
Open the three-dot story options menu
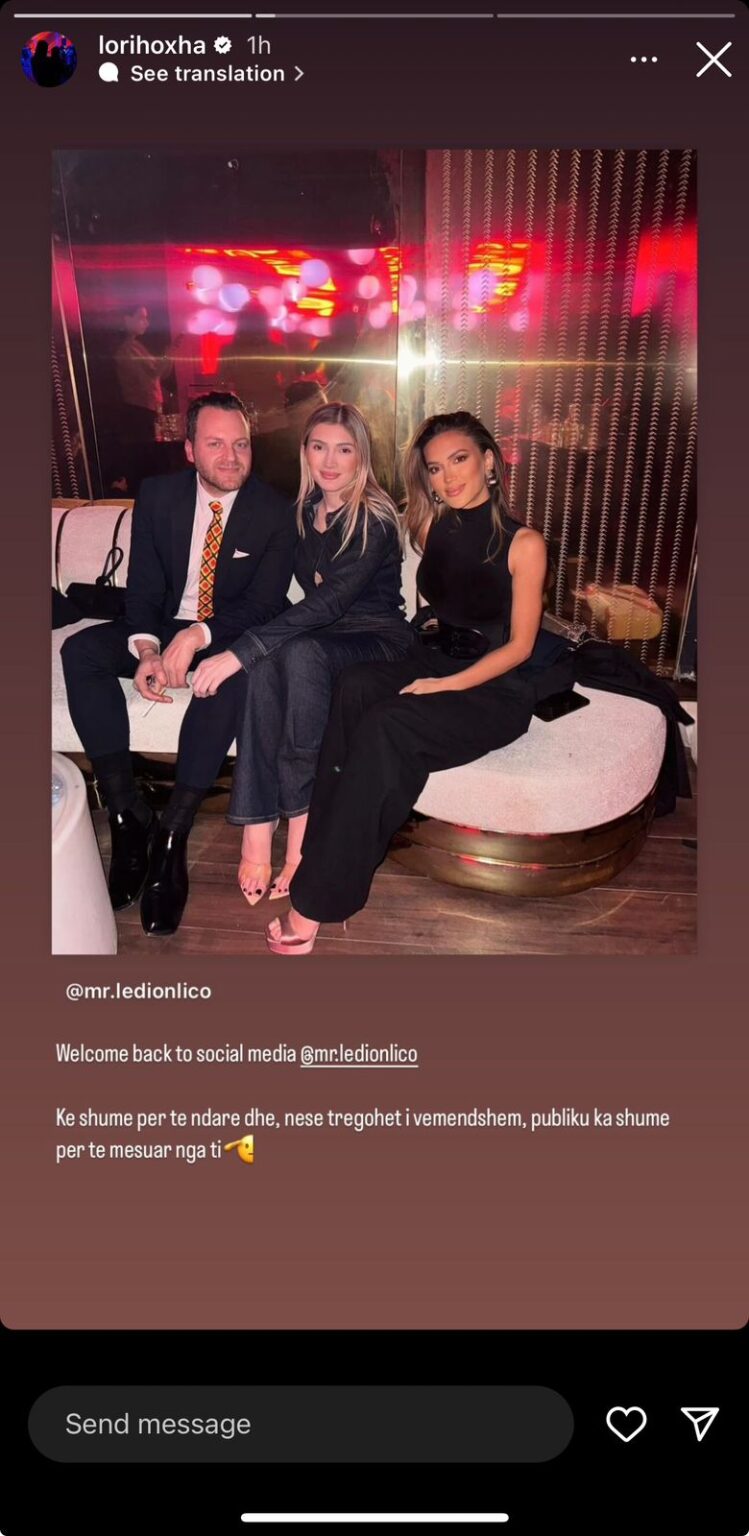pyautogui.click(x=644, y=60)
